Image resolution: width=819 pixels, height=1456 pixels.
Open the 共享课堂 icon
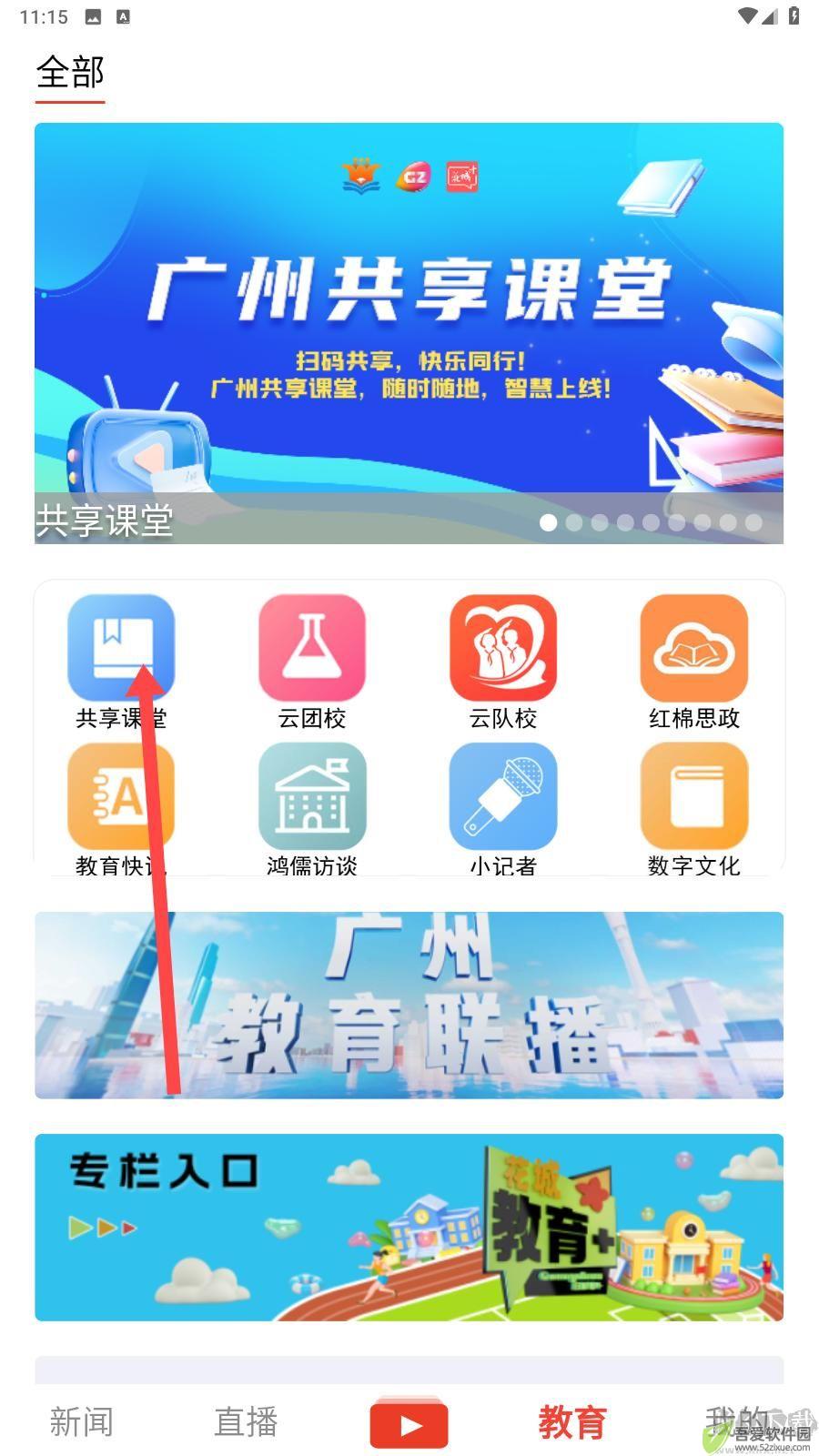tap(120, 648)
